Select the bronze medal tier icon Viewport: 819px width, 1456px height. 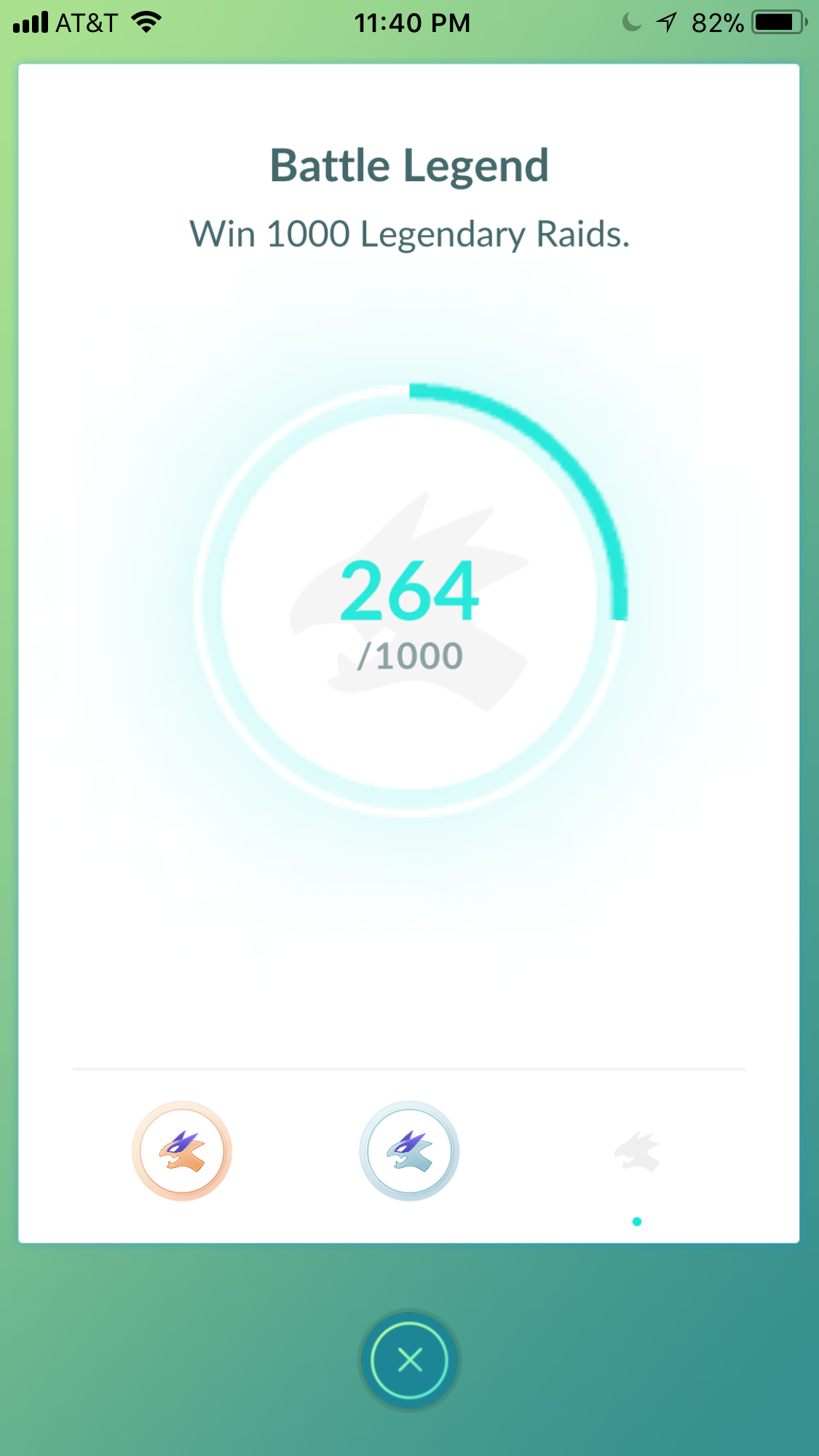[182, 1151]
